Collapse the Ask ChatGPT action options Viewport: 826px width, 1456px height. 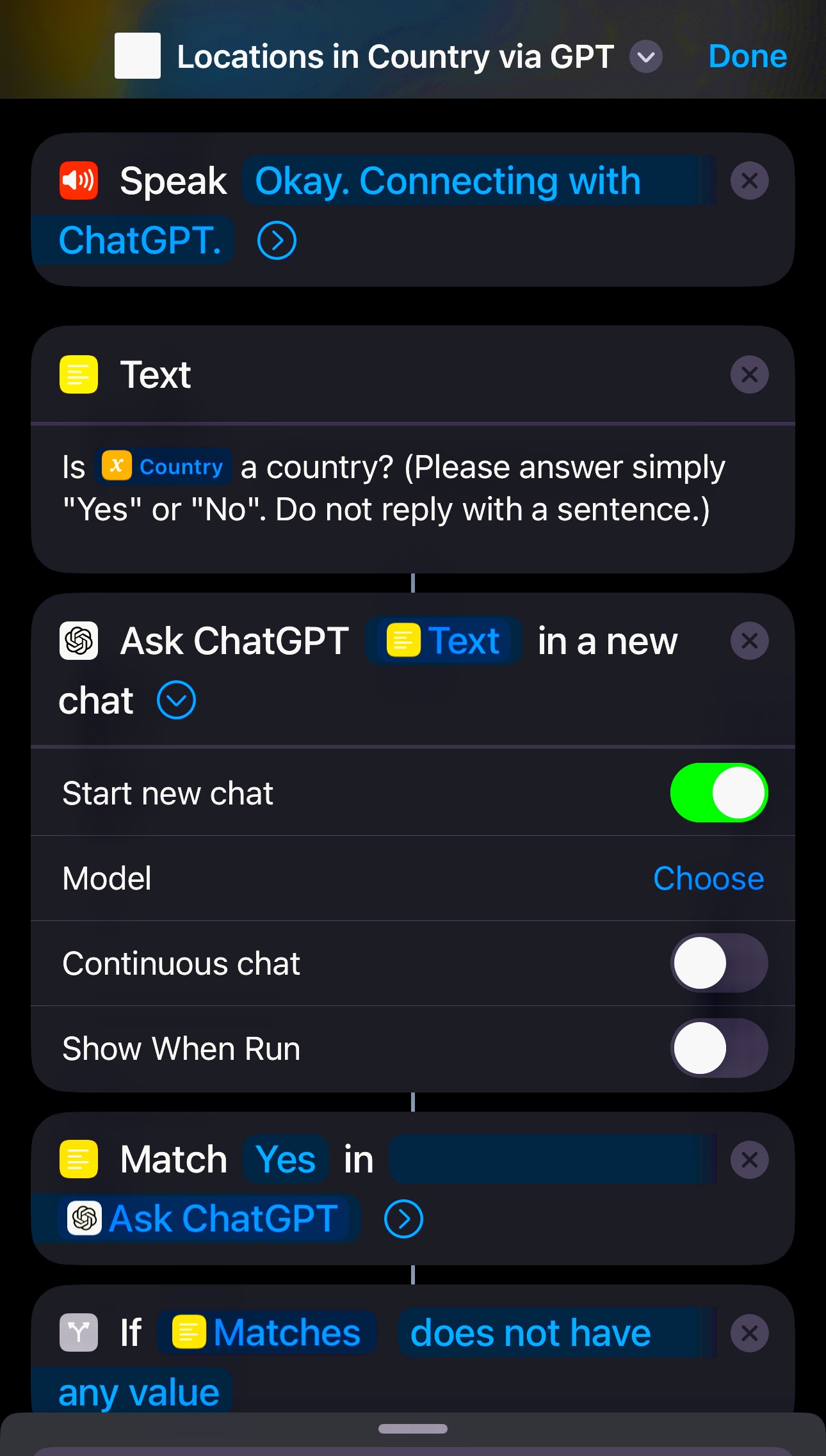pos(176,700)
